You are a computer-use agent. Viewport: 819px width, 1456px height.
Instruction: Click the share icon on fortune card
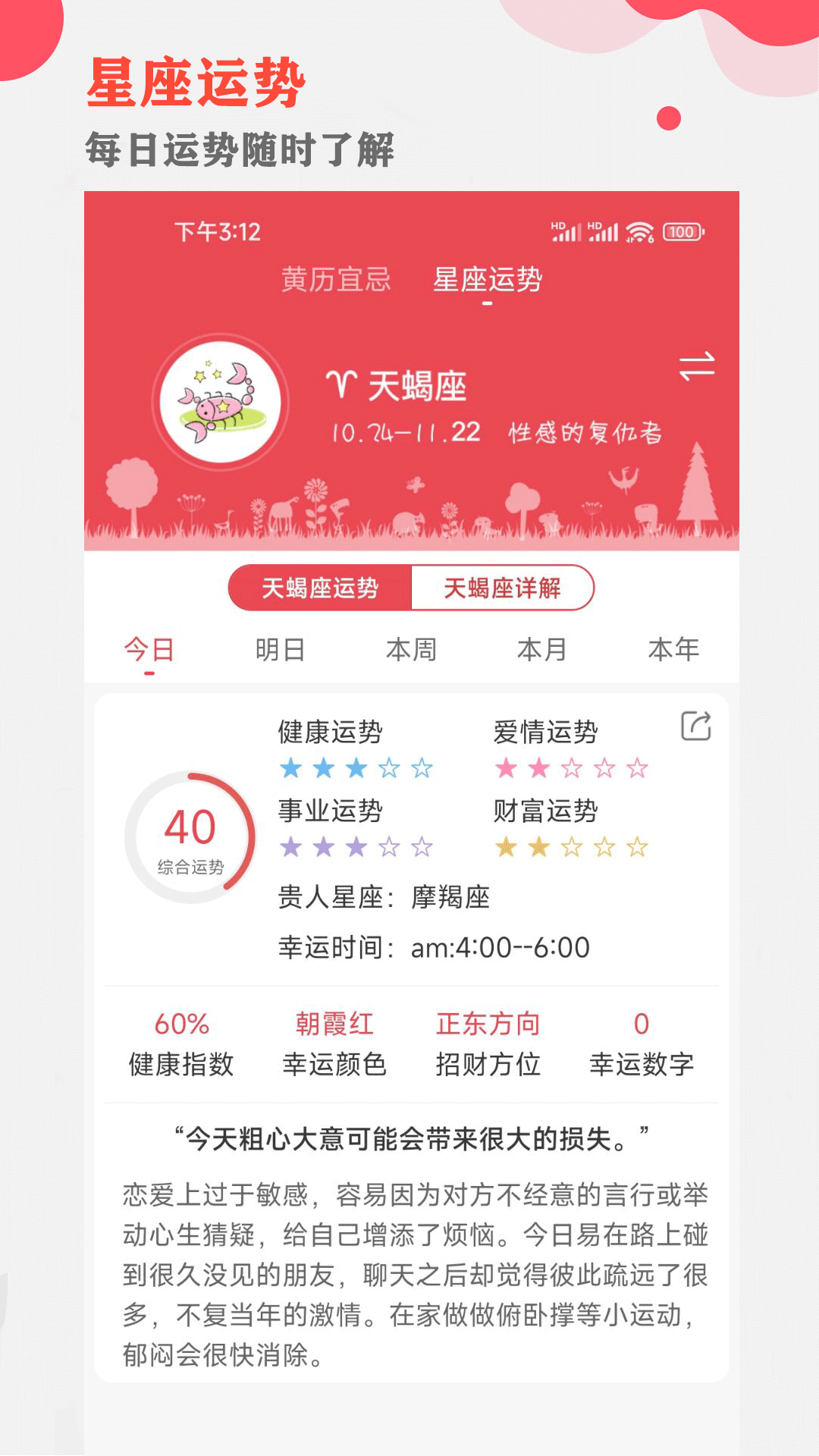(x=696, y=726)
